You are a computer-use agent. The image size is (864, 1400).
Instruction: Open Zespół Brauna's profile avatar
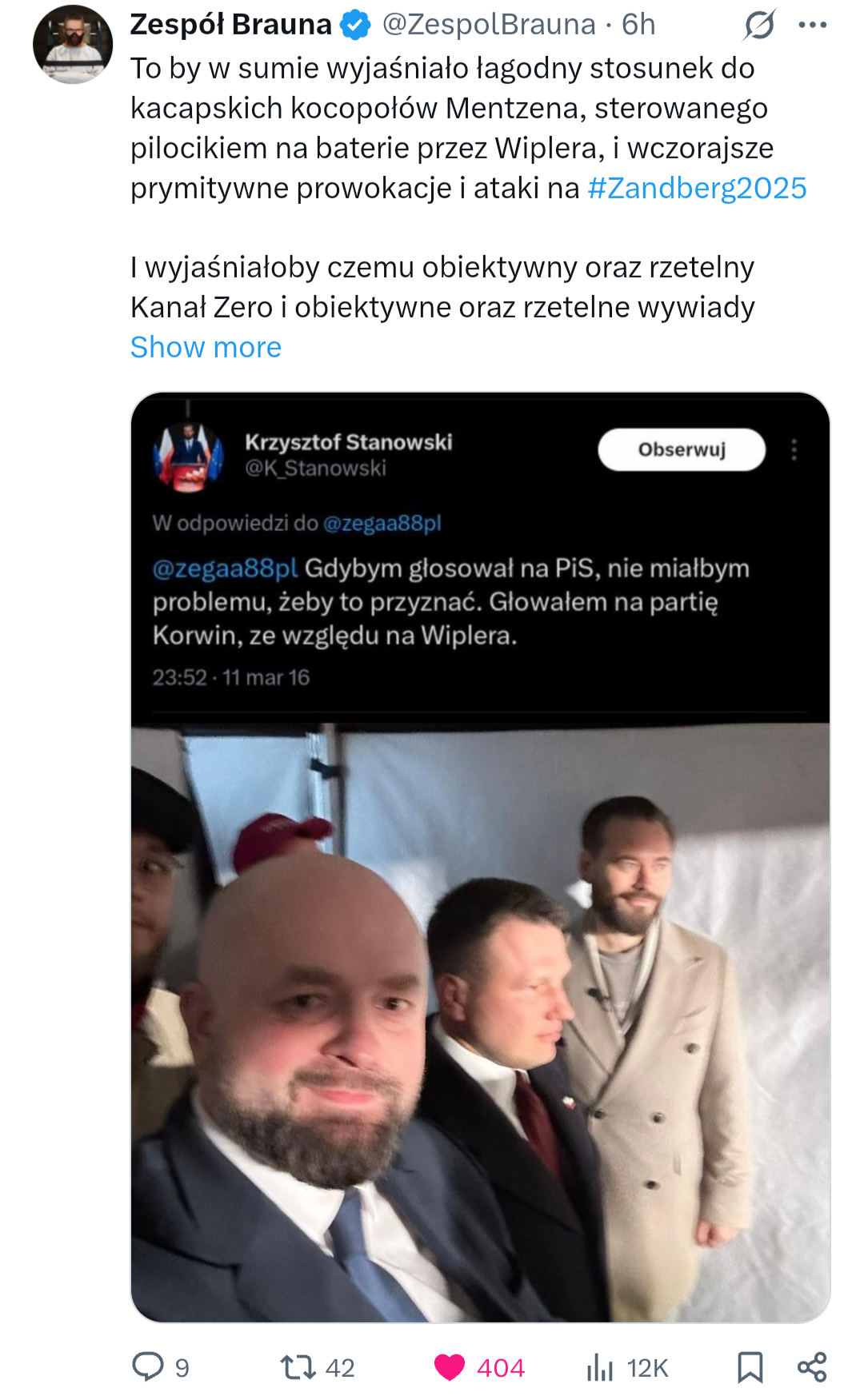point(73,45)
